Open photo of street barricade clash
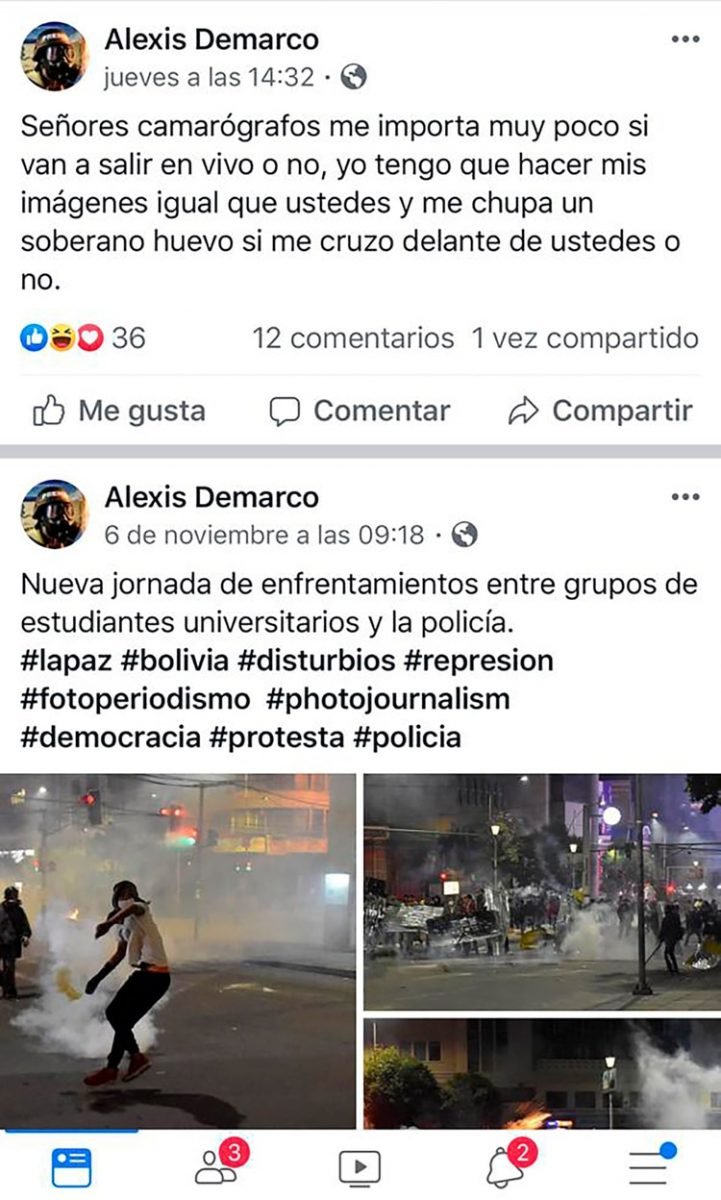 pyautogui.click(x=541, y=890)
